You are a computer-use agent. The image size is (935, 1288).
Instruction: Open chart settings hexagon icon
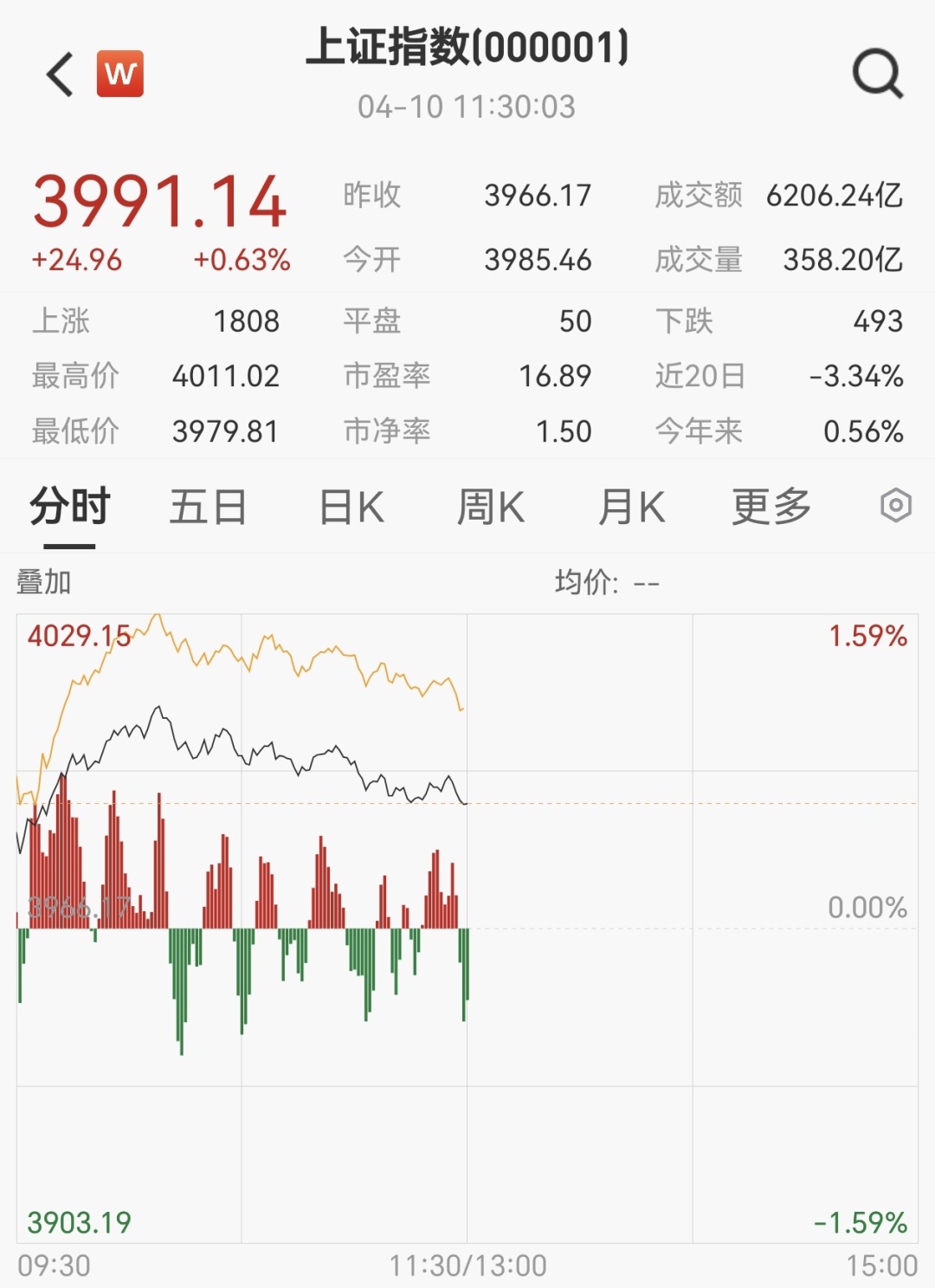click(x=896, y=505)
